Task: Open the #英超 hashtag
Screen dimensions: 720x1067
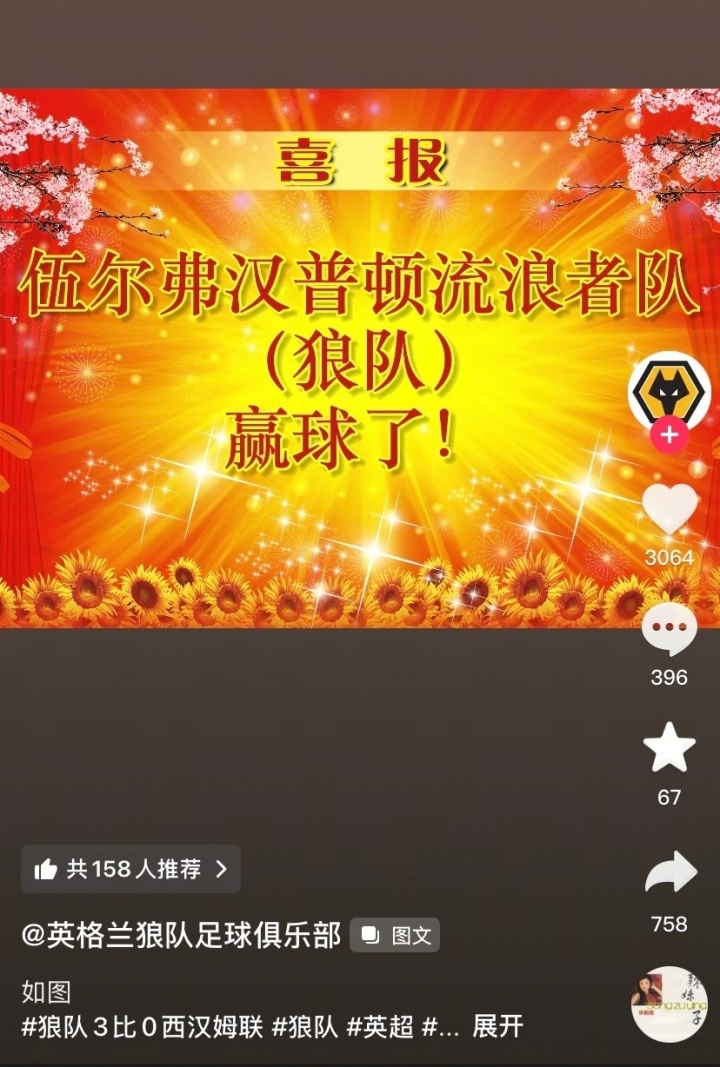Action: (379, 1026)
